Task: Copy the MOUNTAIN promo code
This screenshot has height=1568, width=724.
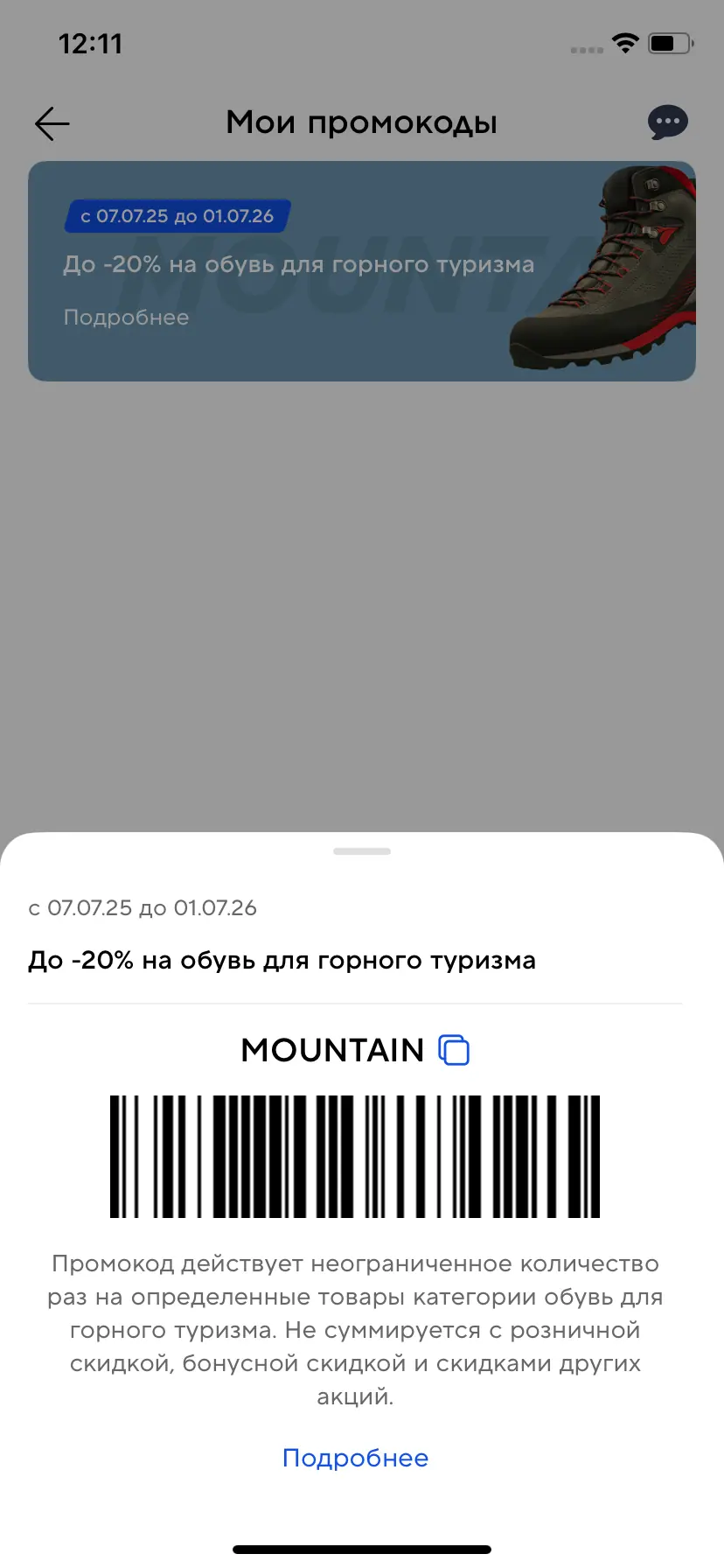Action: 454,1049
